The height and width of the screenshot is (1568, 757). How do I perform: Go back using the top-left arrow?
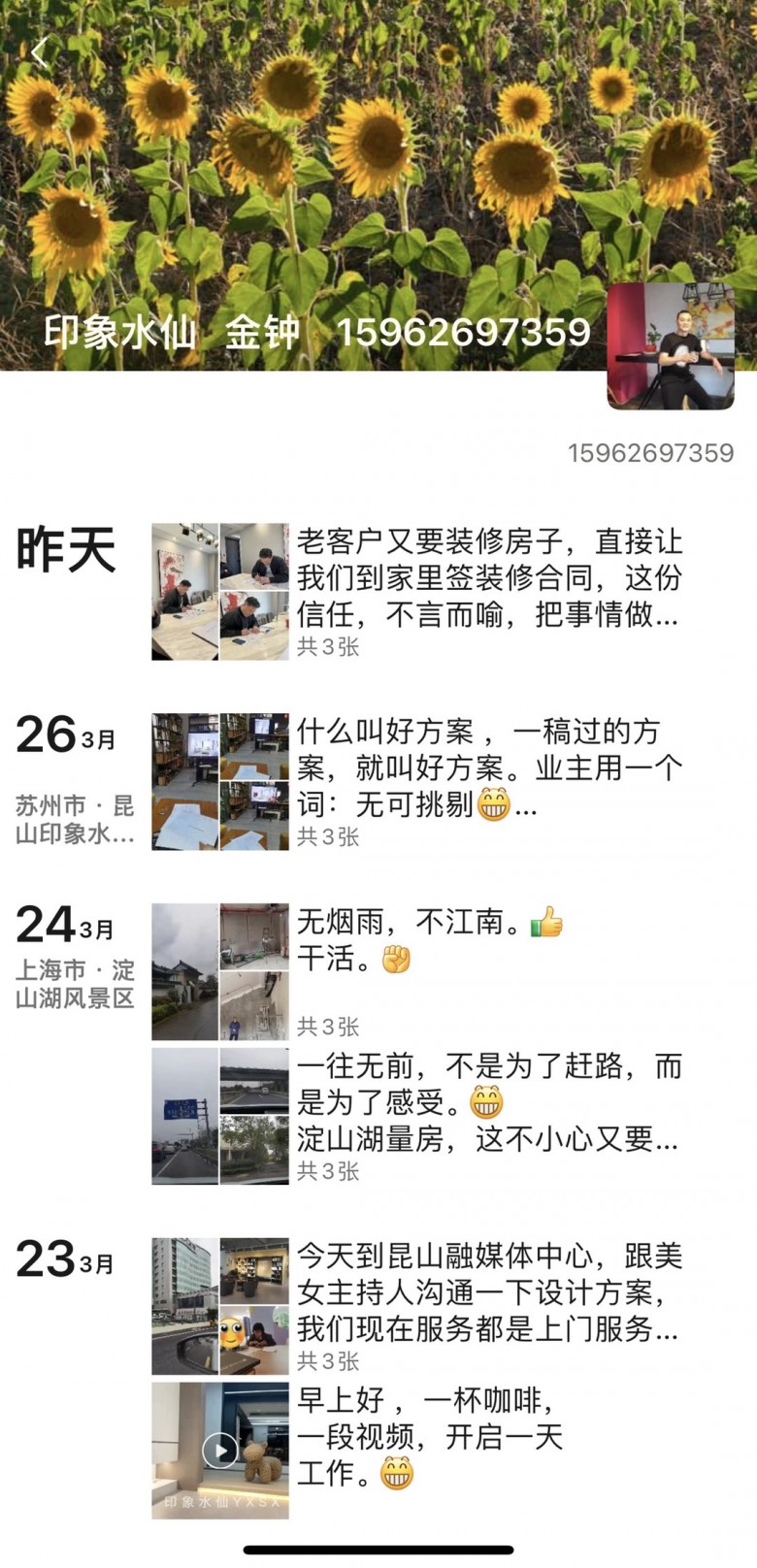[x=39, y=52]
